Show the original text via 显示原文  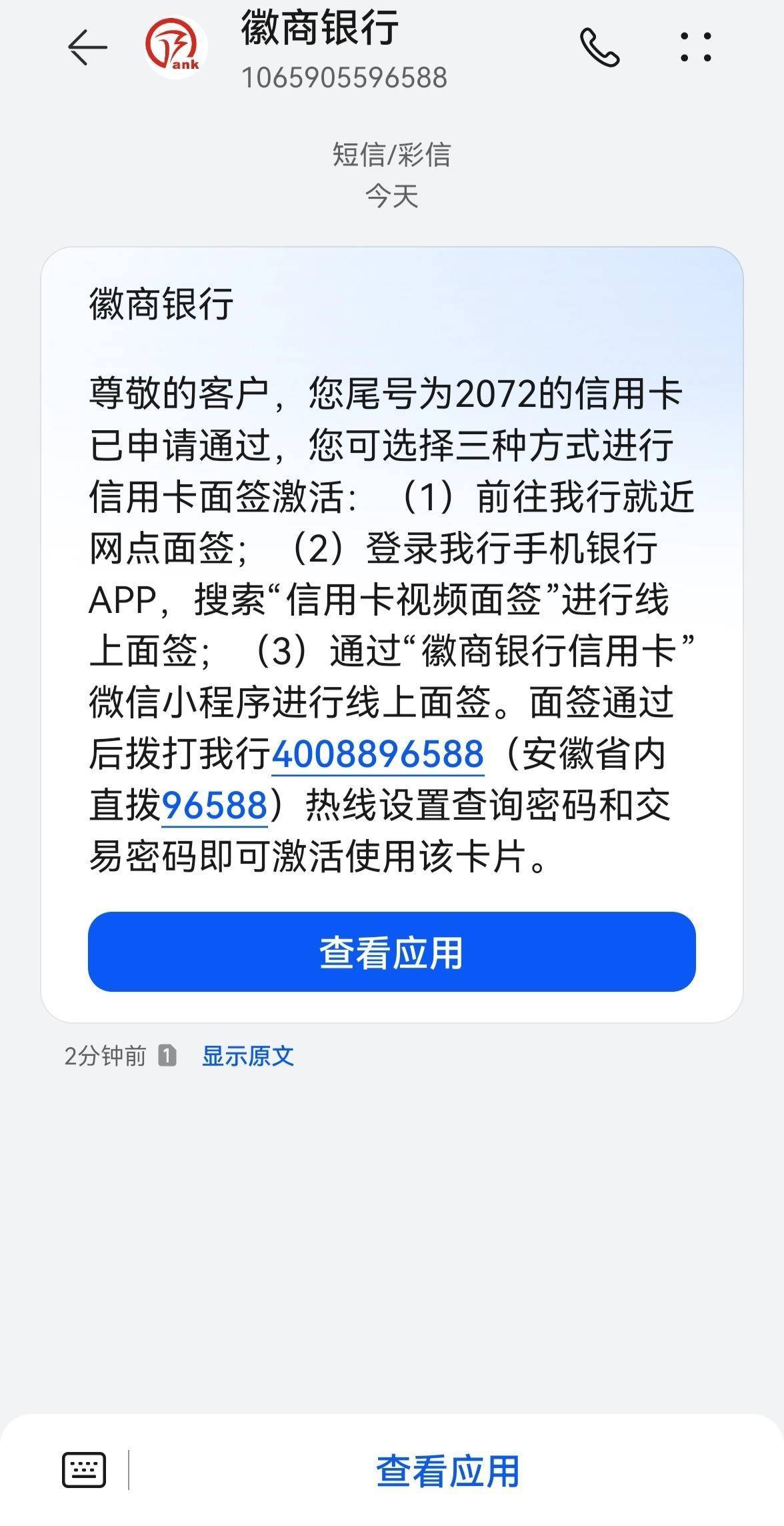coord(248,1056)
